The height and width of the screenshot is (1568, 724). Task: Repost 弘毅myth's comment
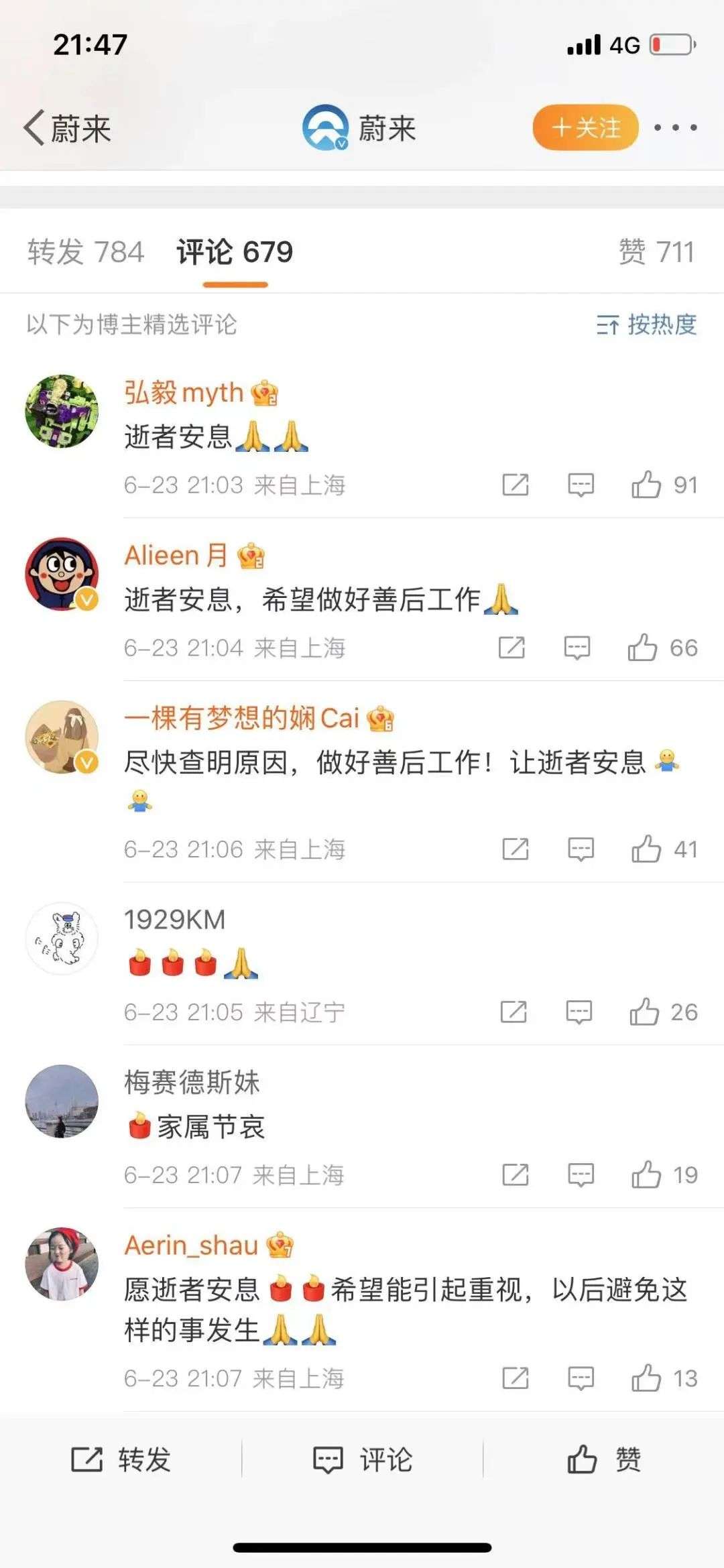[x=516, y=485]
